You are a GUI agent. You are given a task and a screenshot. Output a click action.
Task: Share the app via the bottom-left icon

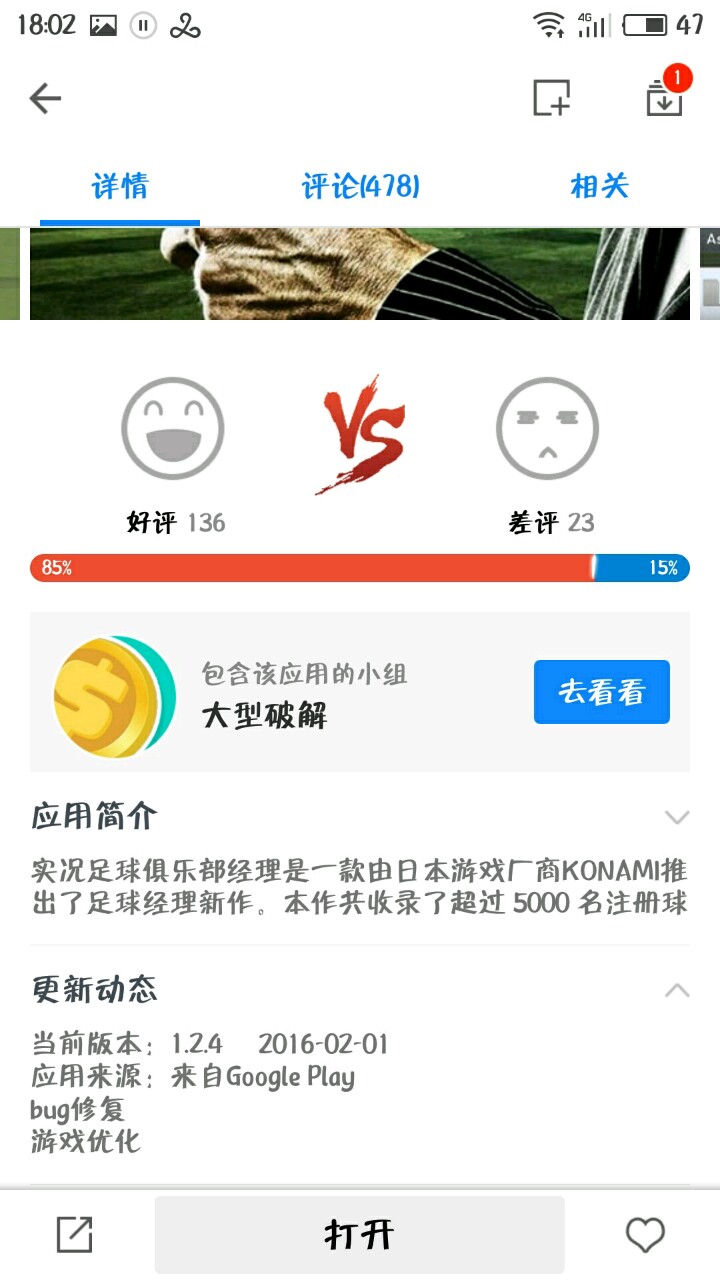[x=74, y=1235]
